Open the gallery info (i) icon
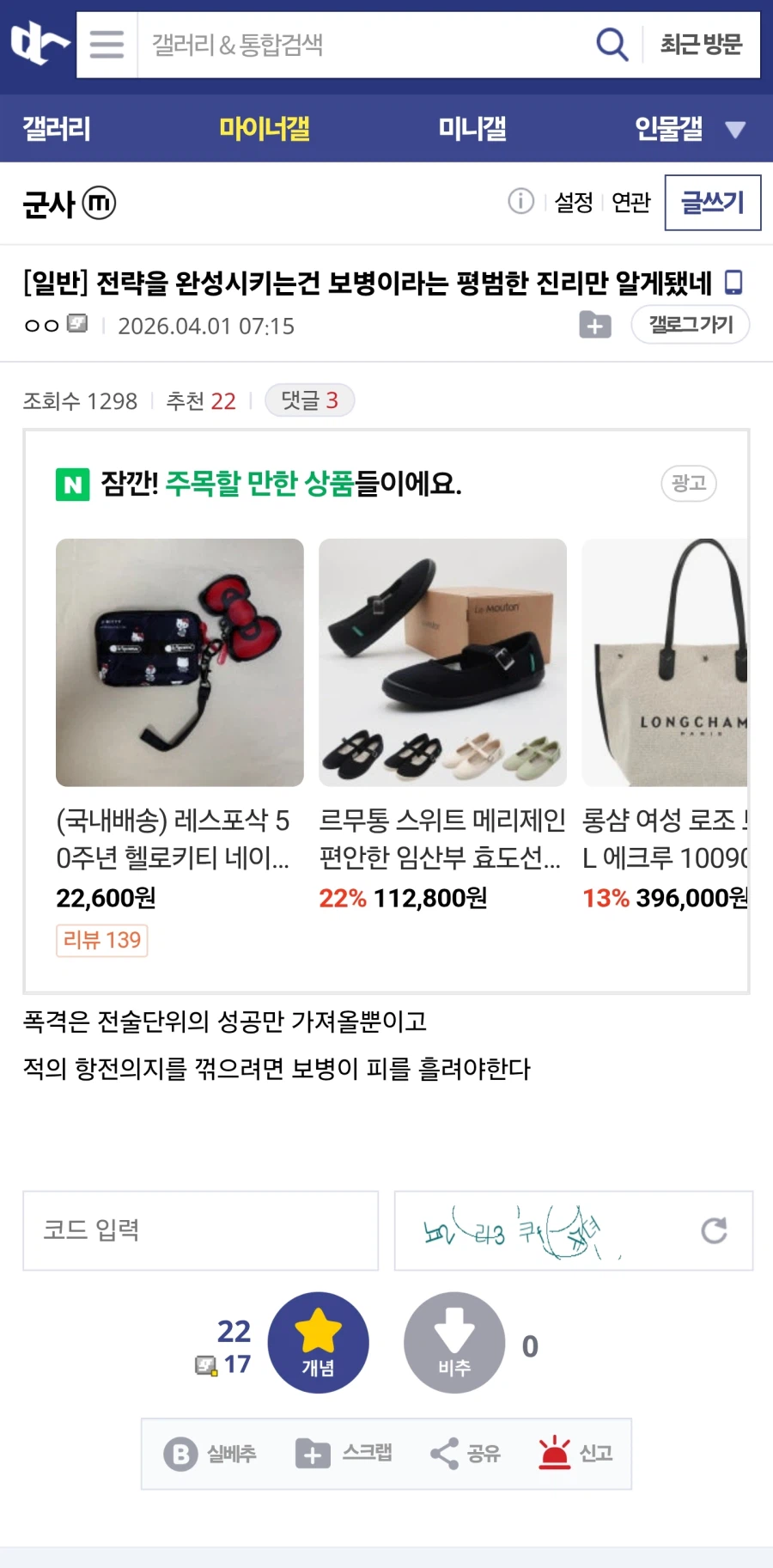The width and height of the screenshot is (773, 1568). [520, 202]
